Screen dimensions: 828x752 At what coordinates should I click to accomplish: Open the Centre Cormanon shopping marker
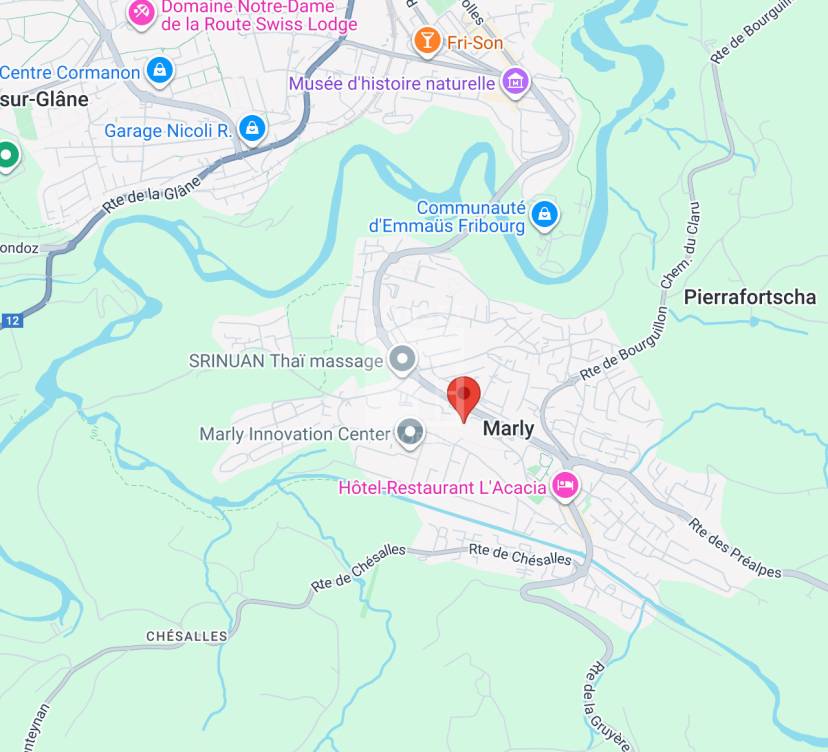(159, 71)
